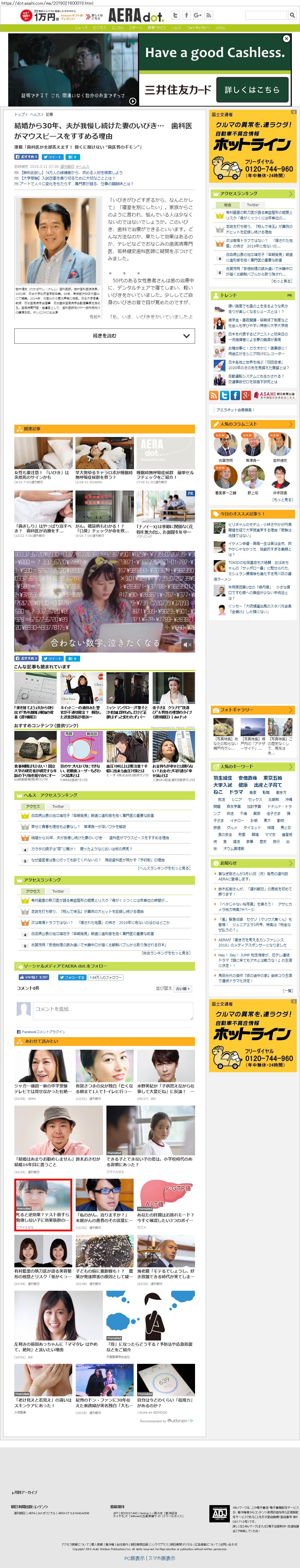The height and width of the screenshot is (1568, 300).
Task: Open the ヘルス section in the top navigation
Action: (x=176, y=28)
